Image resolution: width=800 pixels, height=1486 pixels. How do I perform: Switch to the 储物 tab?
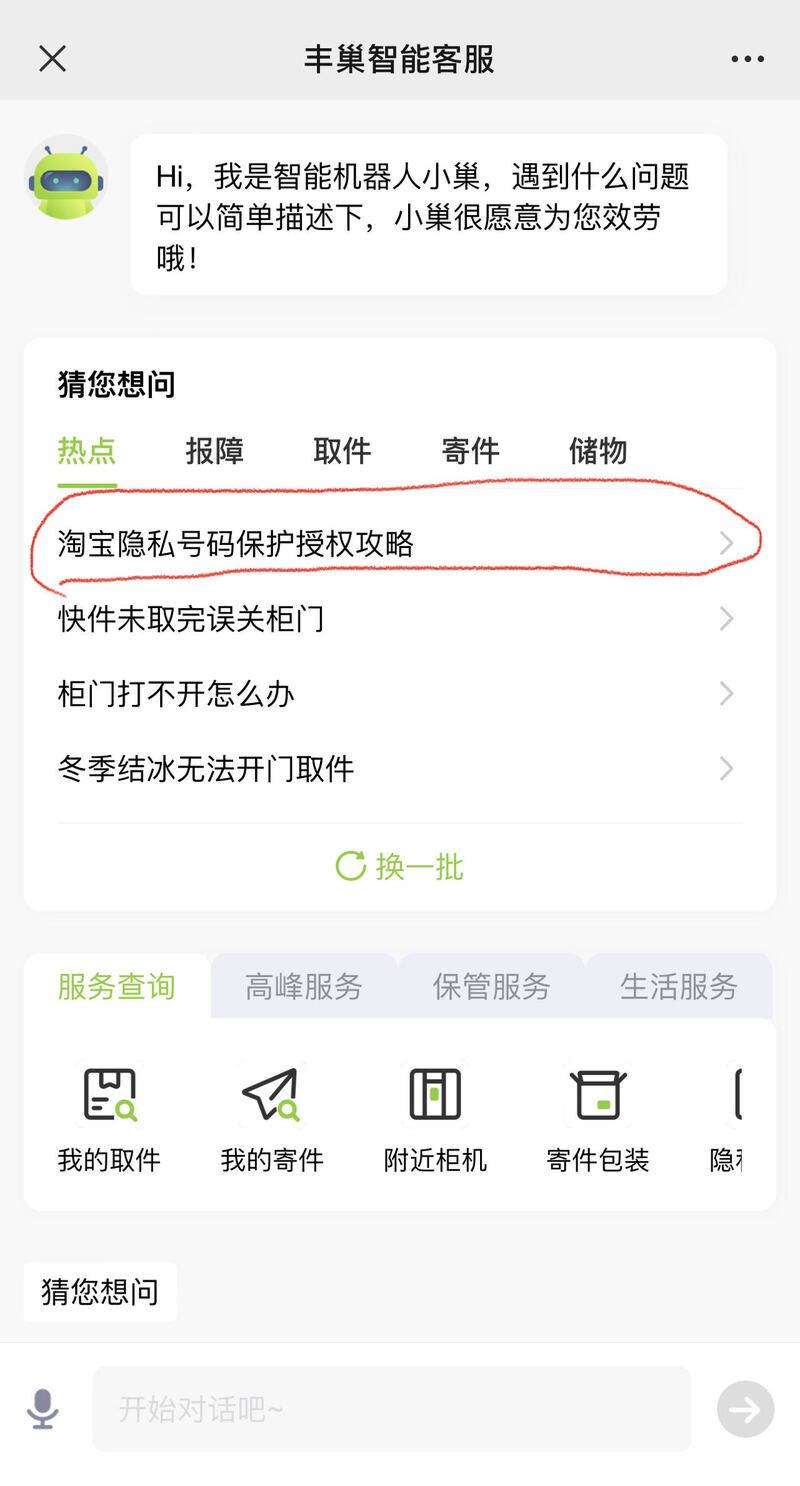pos(598,451)
